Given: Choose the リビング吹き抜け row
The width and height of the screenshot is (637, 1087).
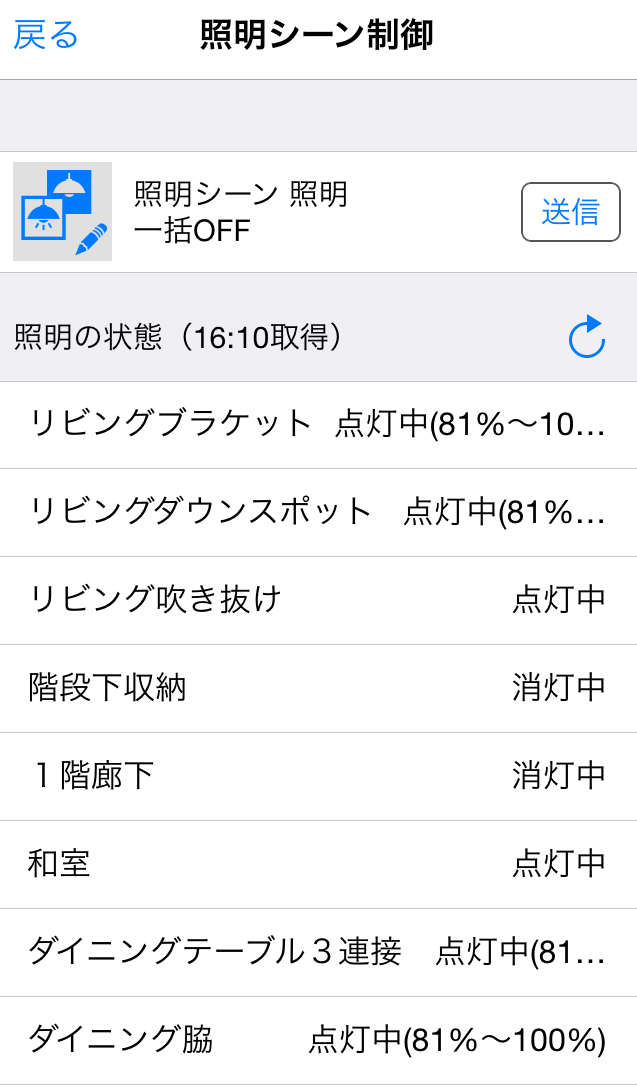Looking at the screenshot, I should click(x=318, y=600).
